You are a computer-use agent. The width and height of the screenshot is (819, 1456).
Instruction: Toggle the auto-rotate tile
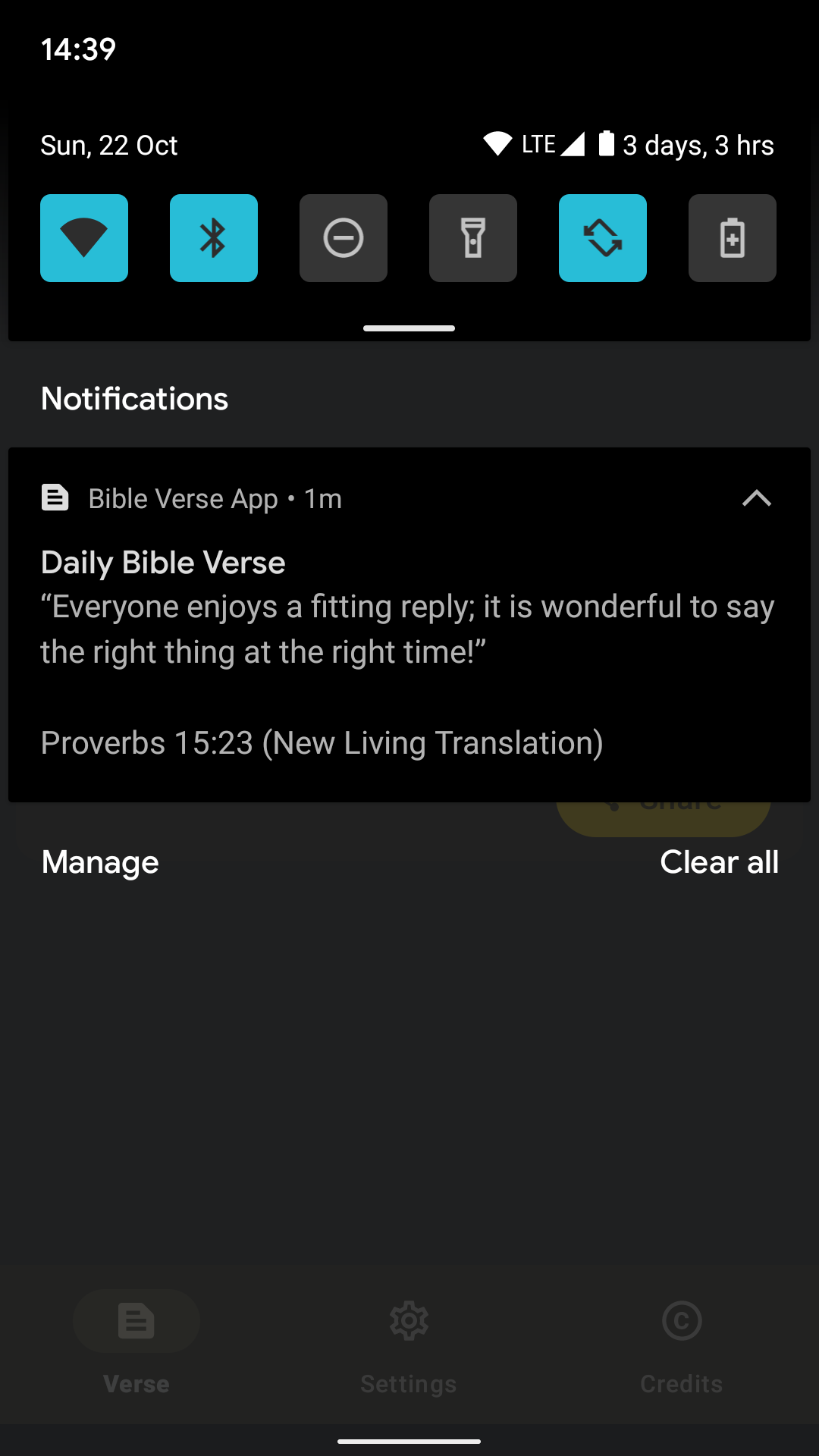[603, 238]
